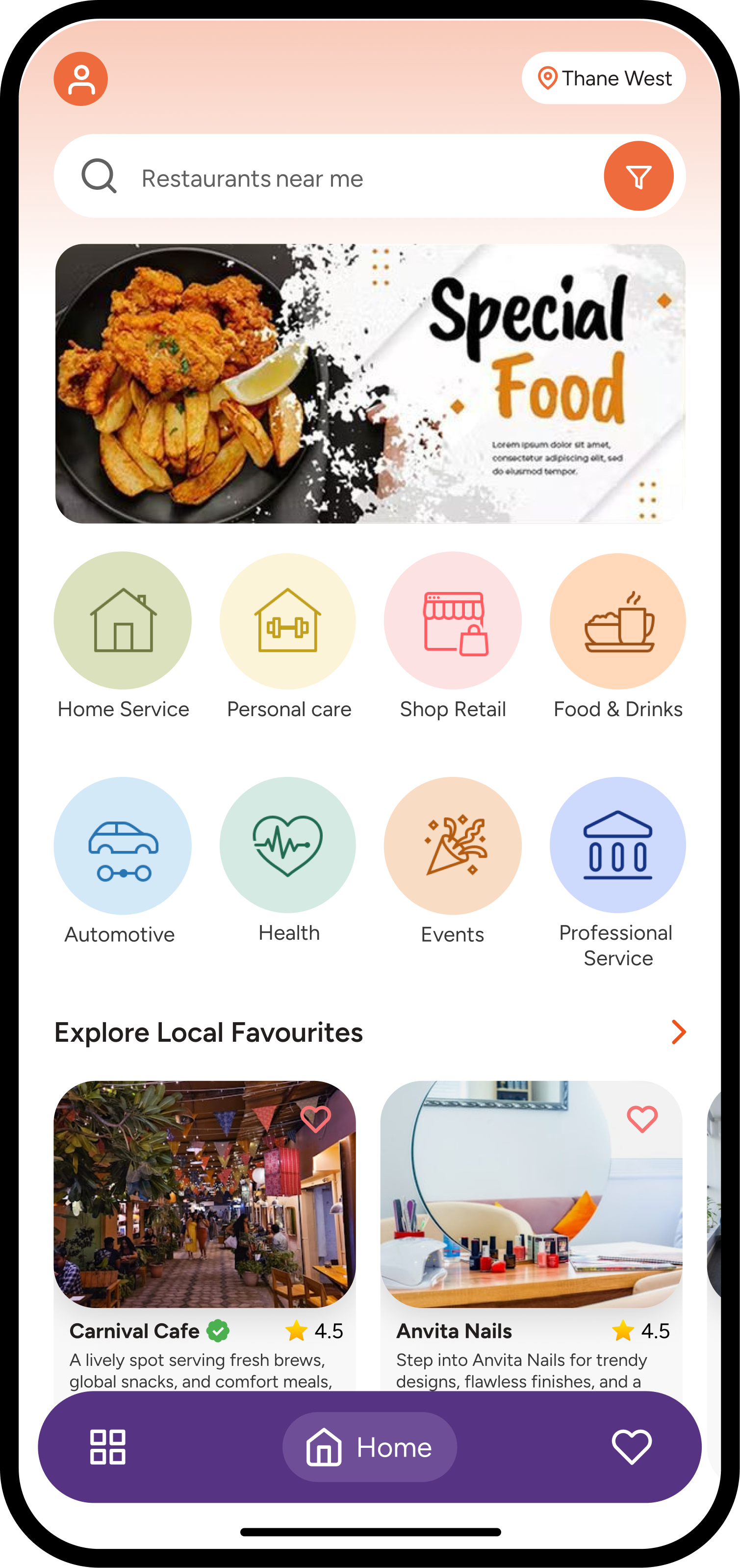Open the Favourites heart in bottom bar
The height and width of the screenshot is (1568, 740).
(x=631, y=1447)
